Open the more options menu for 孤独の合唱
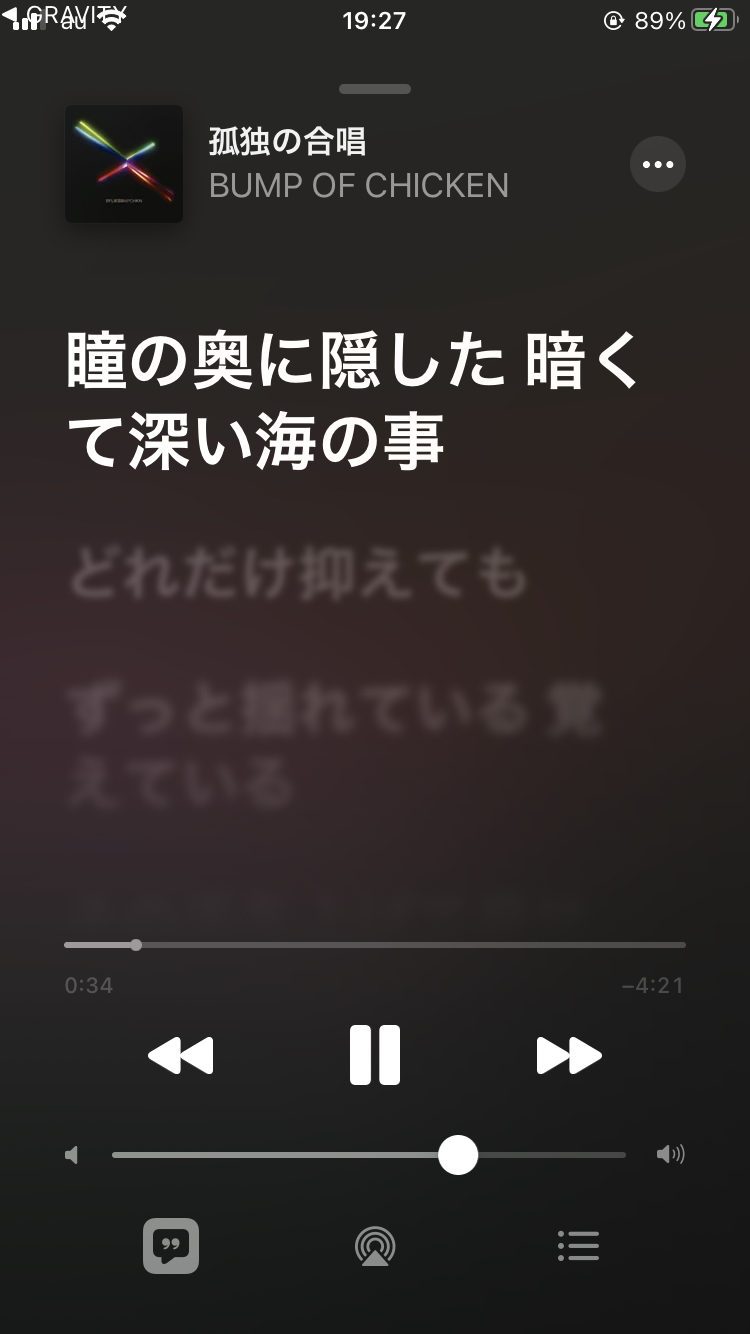Image resolution: width=750 pixels, height=1334 pixels. point(657,164)
